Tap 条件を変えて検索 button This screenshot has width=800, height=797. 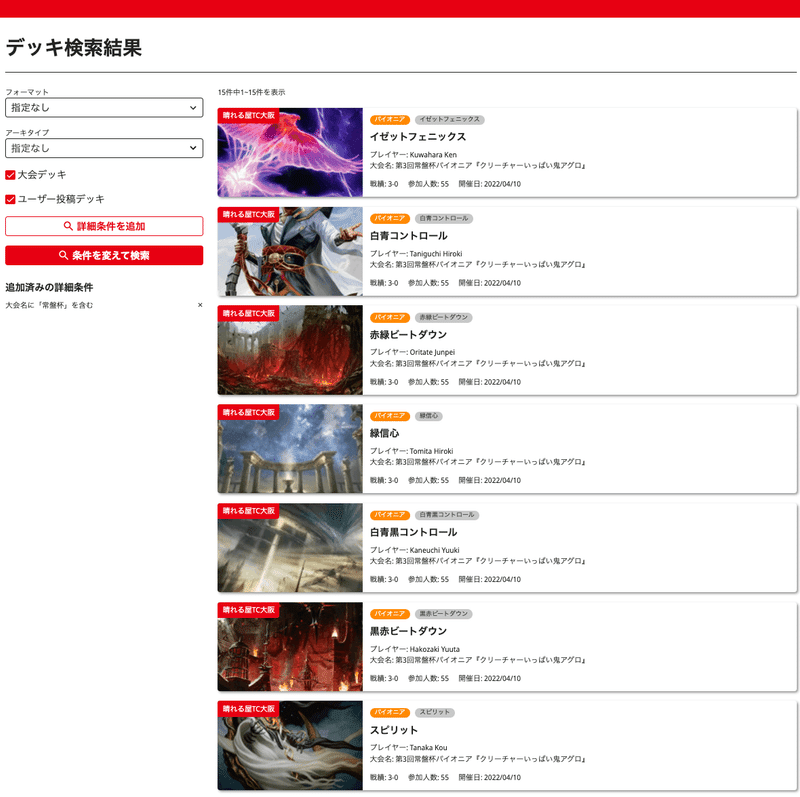coord(104,255)
